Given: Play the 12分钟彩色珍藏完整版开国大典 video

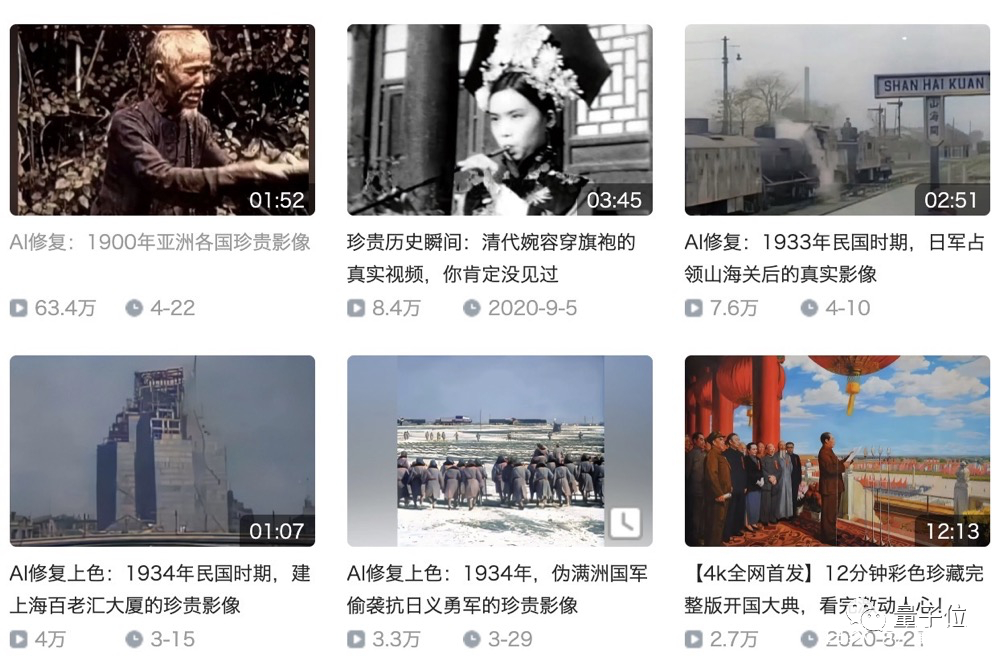Looking at the screenshot, I should point(837,450).
